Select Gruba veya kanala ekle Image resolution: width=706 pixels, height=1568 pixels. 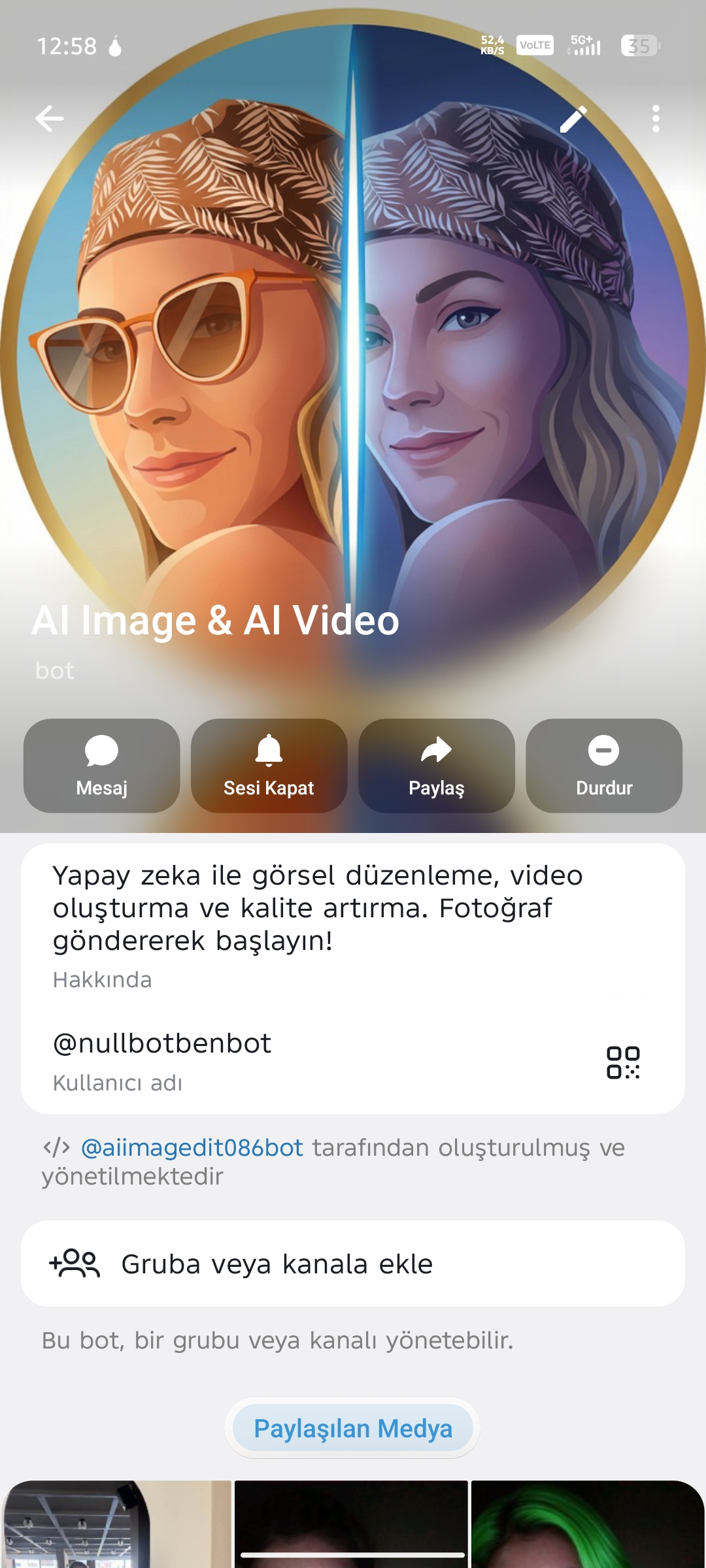pyautogui.click(x=353, y=1264)
